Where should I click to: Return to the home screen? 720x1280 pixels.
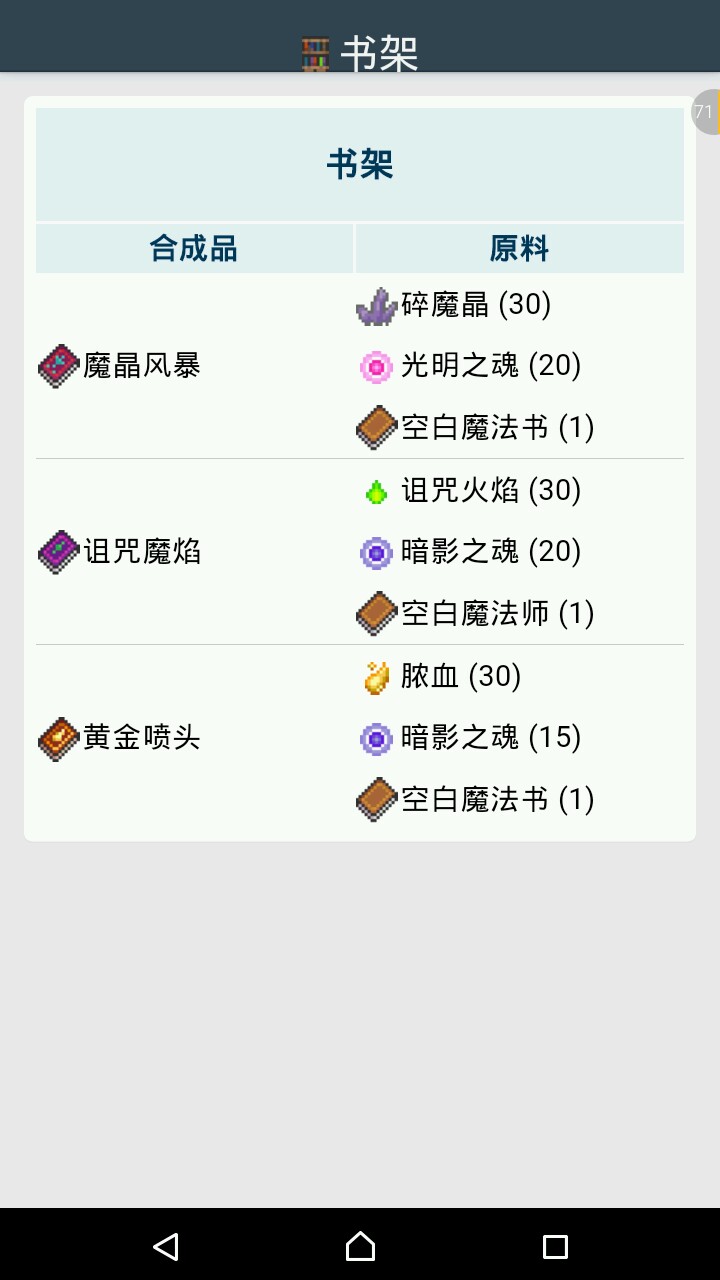click(360, 1246)
